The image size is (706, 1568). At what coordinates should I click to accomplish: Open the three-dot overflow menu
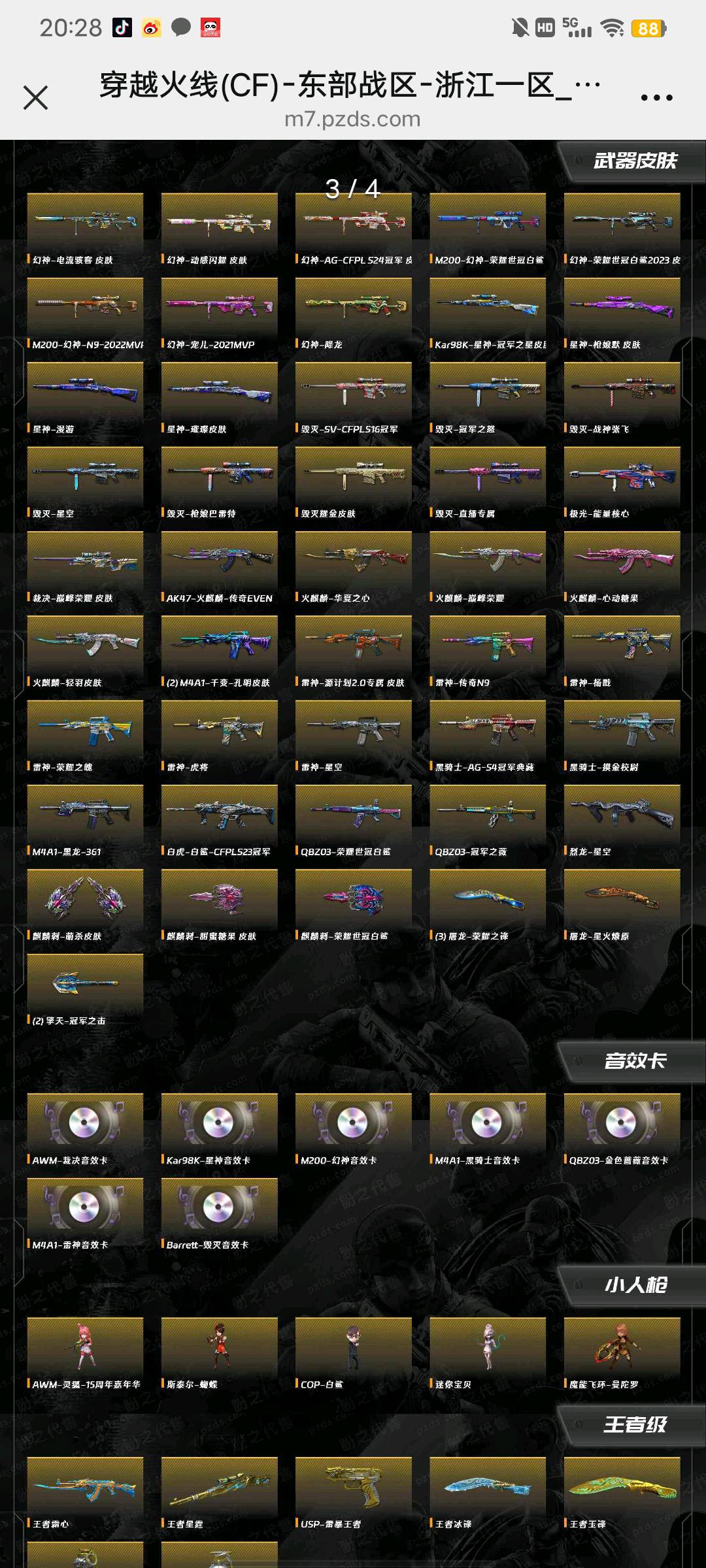pos(656,98)
